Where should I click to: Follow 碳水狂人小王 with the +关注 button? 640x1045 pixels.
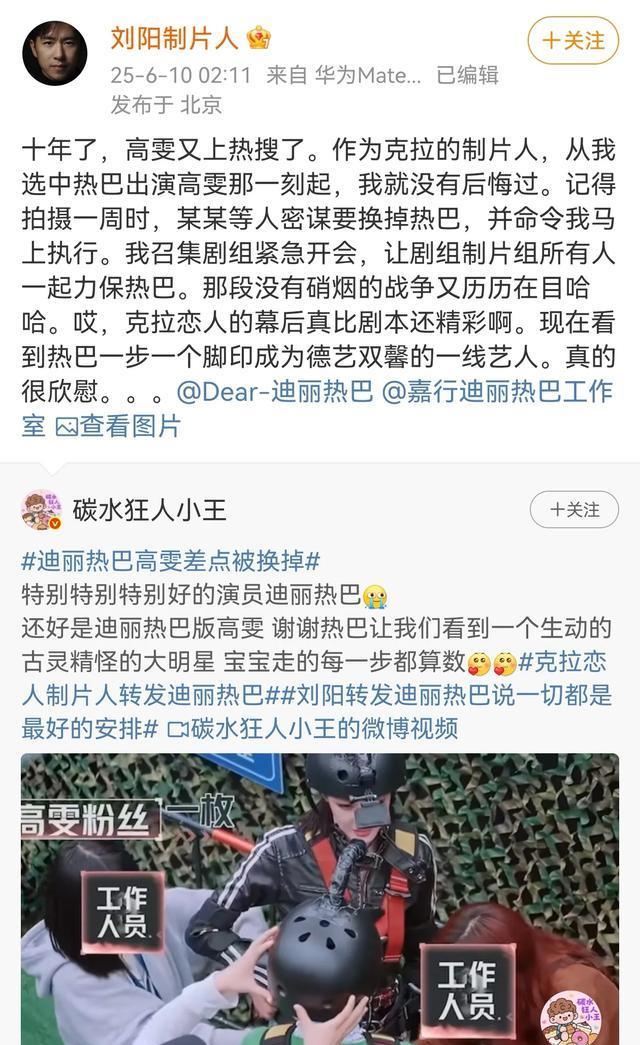(x=574, y=509)
